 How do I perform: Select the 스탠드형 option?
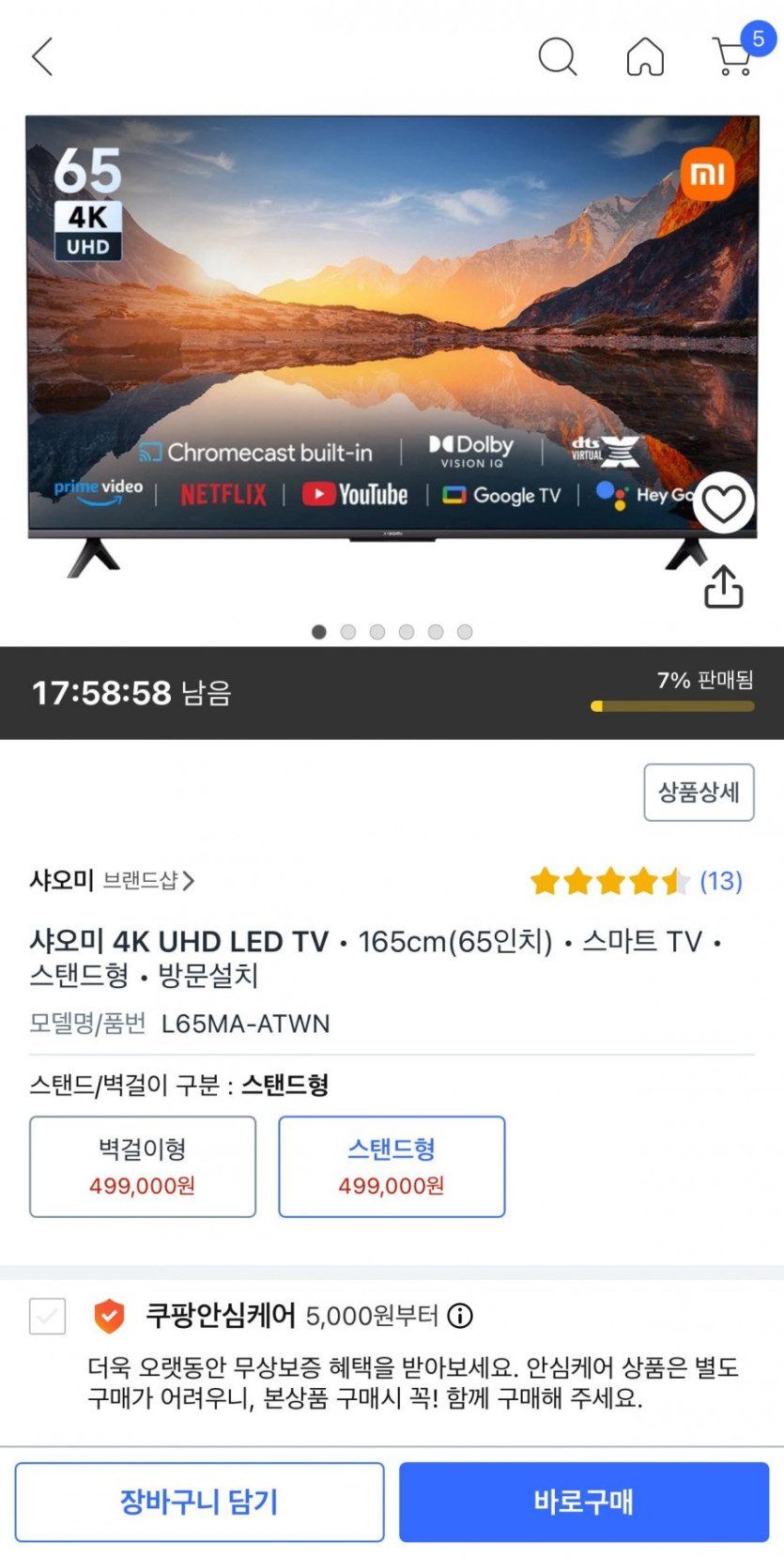coord(392,1166)
